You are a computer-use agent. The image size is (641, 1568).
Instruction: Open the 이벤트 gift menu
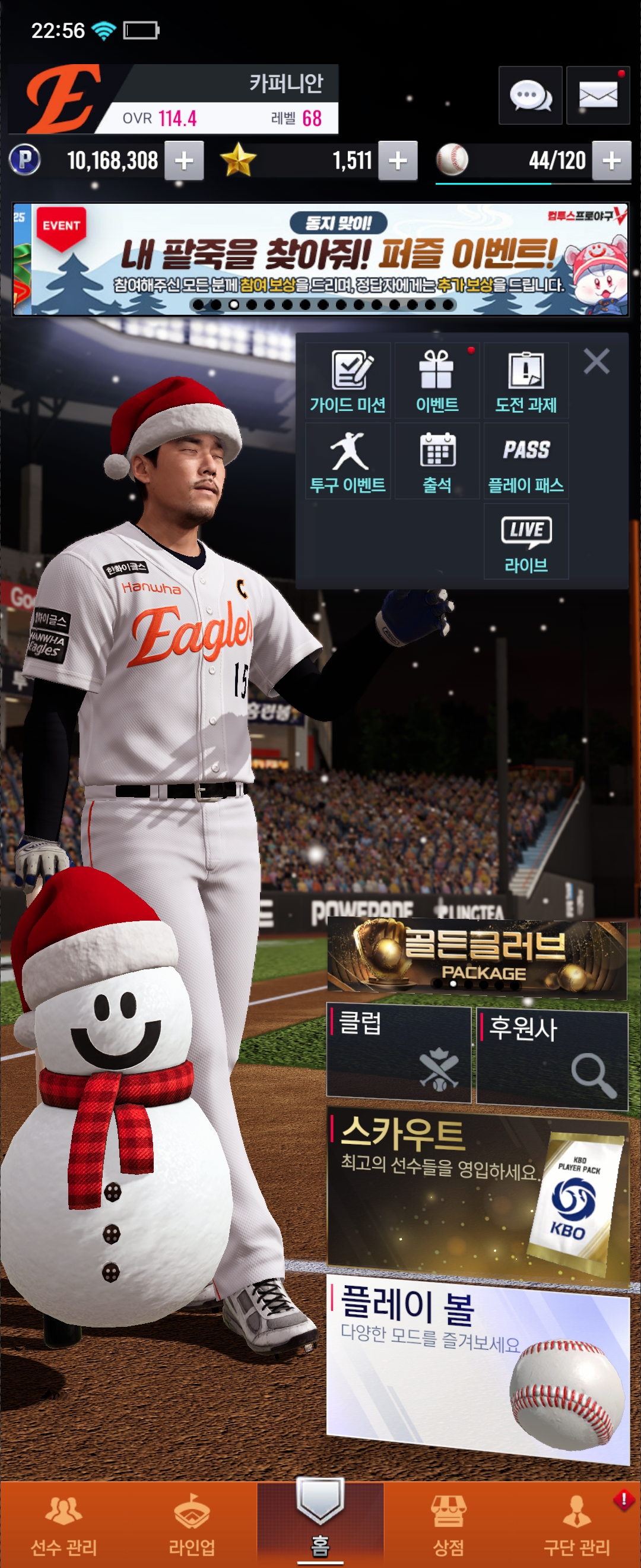pyautogui.click(x=437, y=381)
